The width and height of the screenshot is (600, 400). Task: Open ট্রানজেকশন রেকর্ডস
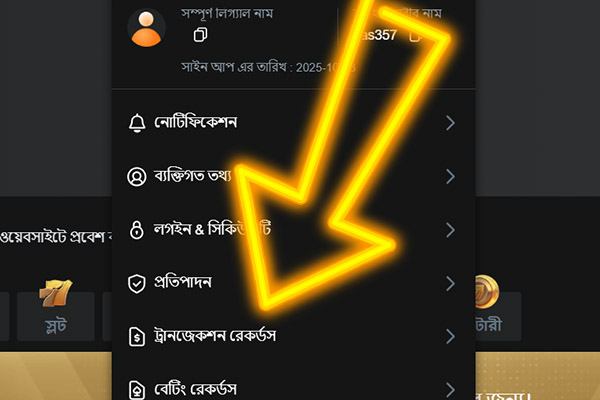214,336
